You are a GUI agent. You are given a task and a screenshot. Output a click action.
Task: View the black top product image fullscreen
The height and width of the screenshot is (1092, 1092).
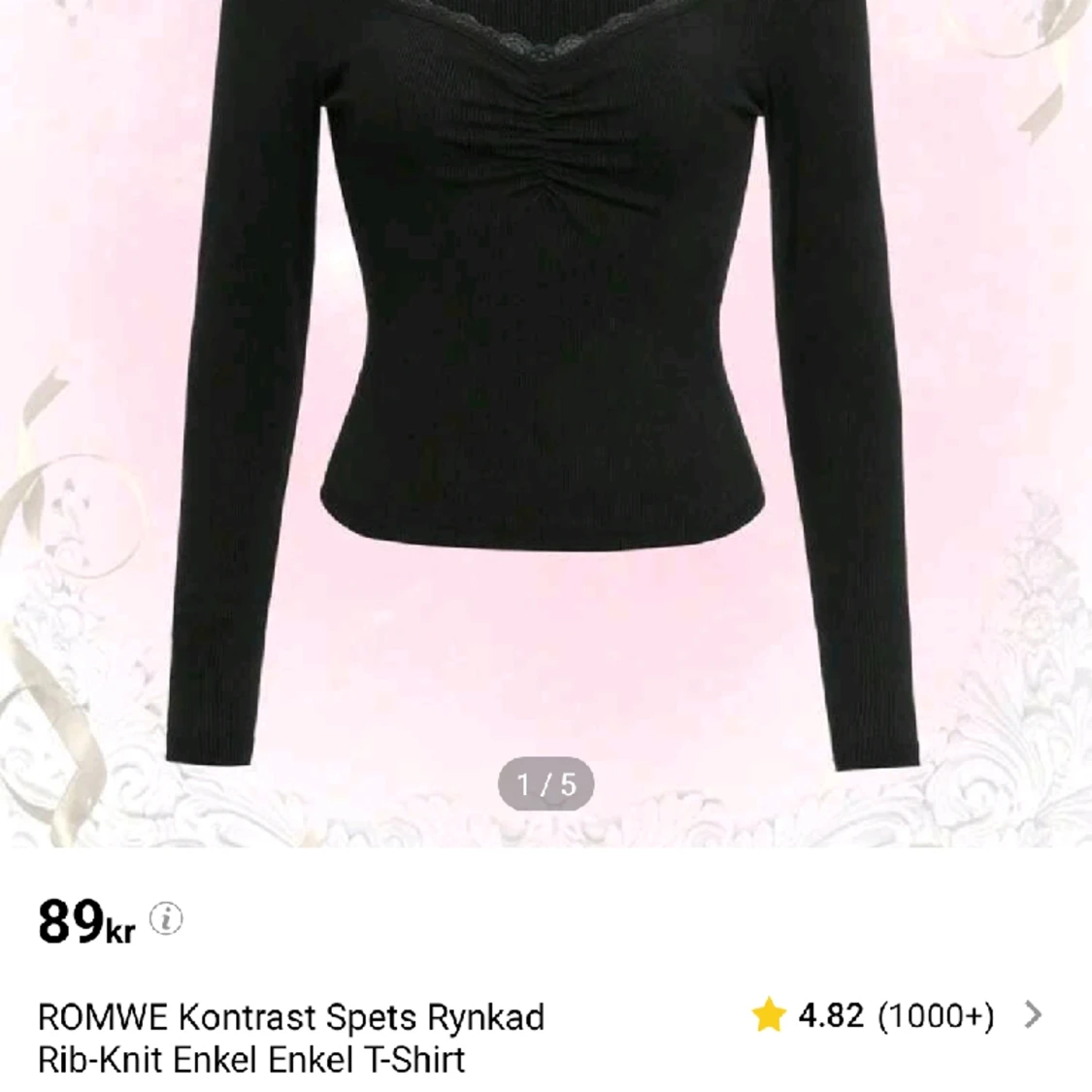pyautogui.click(x=544, y=388)
